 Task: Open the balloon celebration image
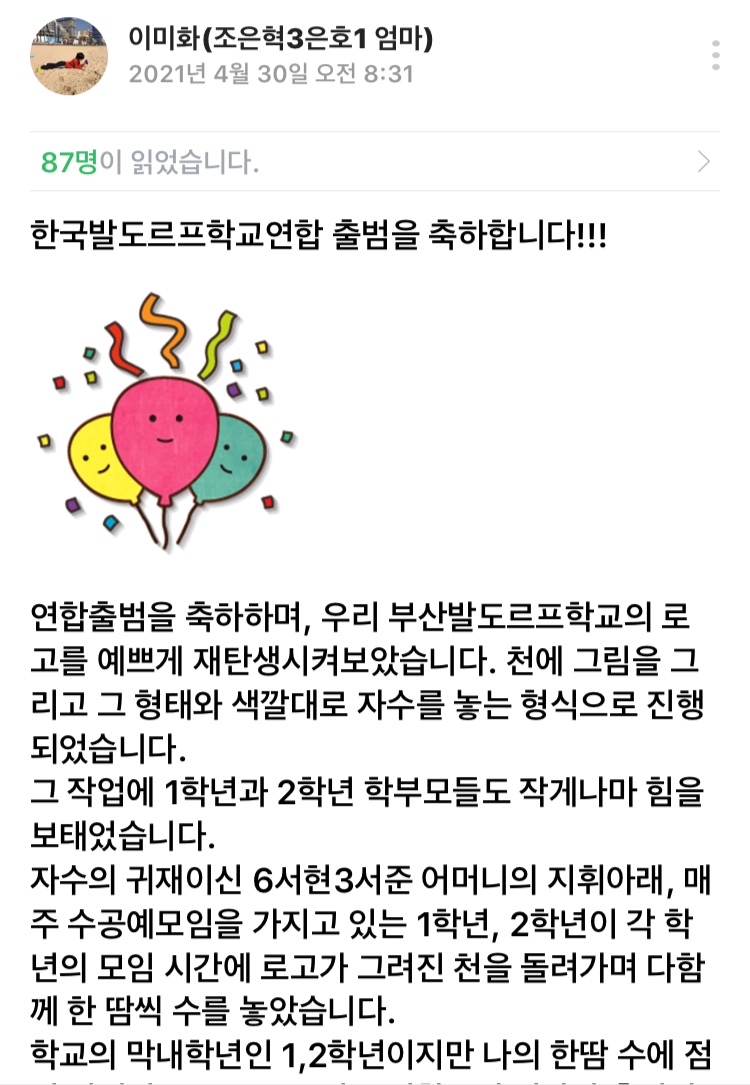pyautogui.click(x=166, y=421)
